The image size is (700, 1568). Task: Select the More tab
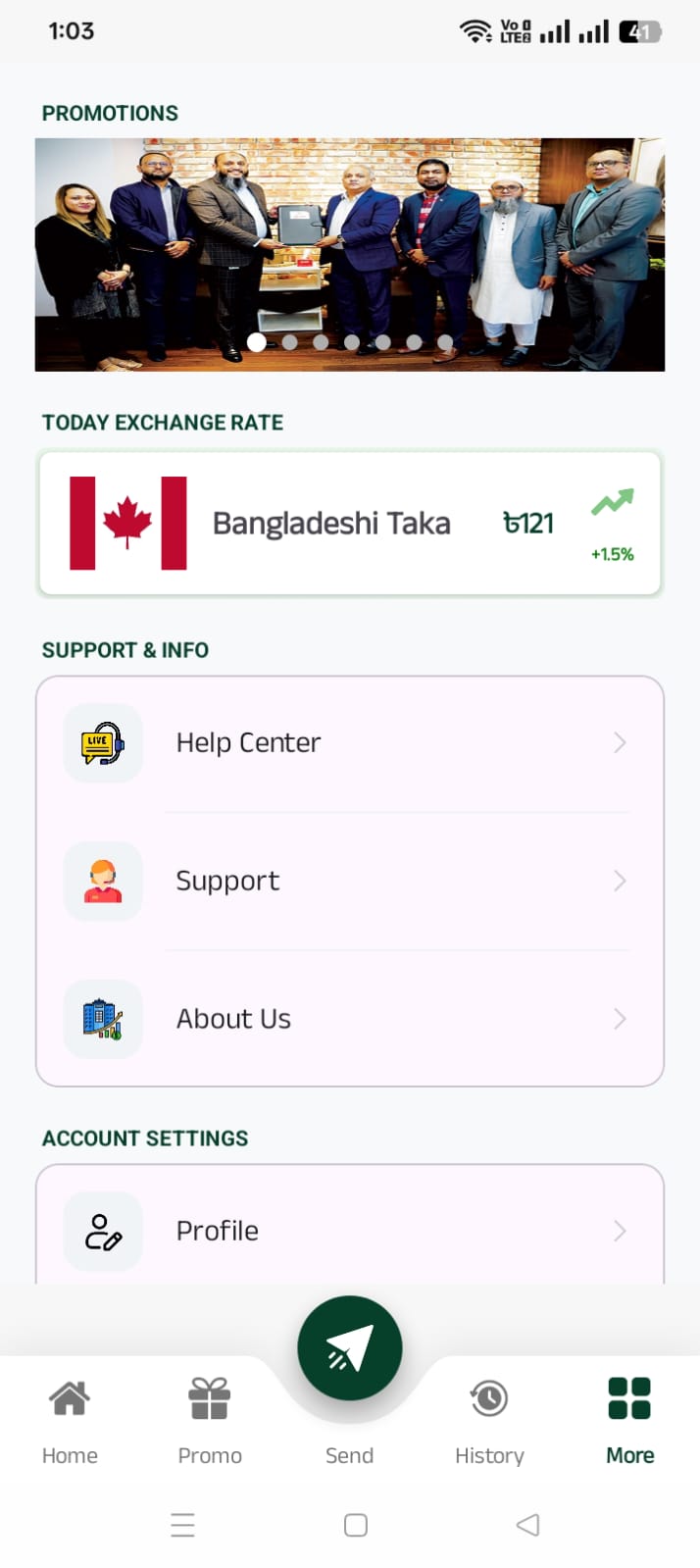click(x=629, y=1418)
